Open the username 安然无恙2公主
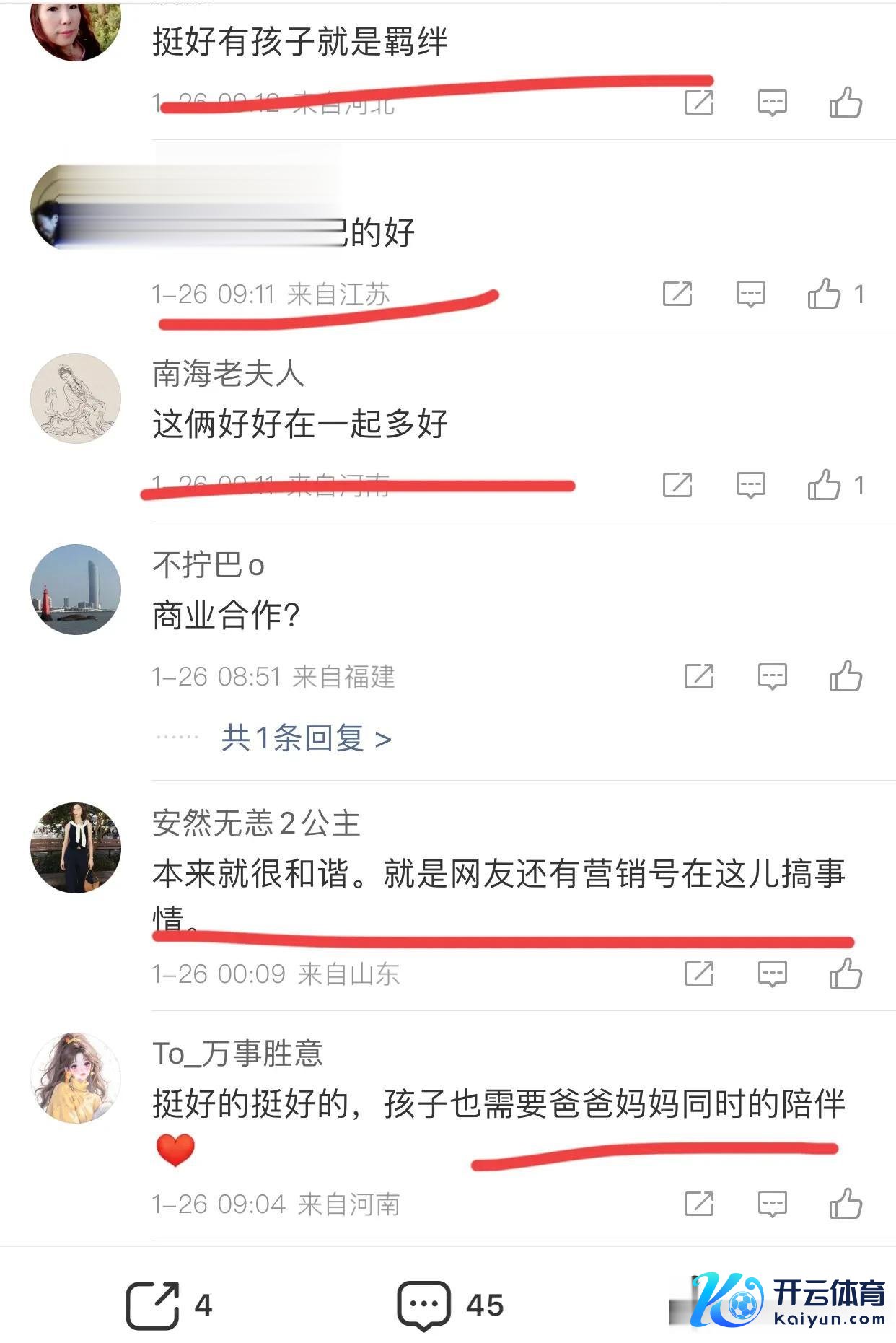This screenshot has width=896, height=1343. [256, 823]
